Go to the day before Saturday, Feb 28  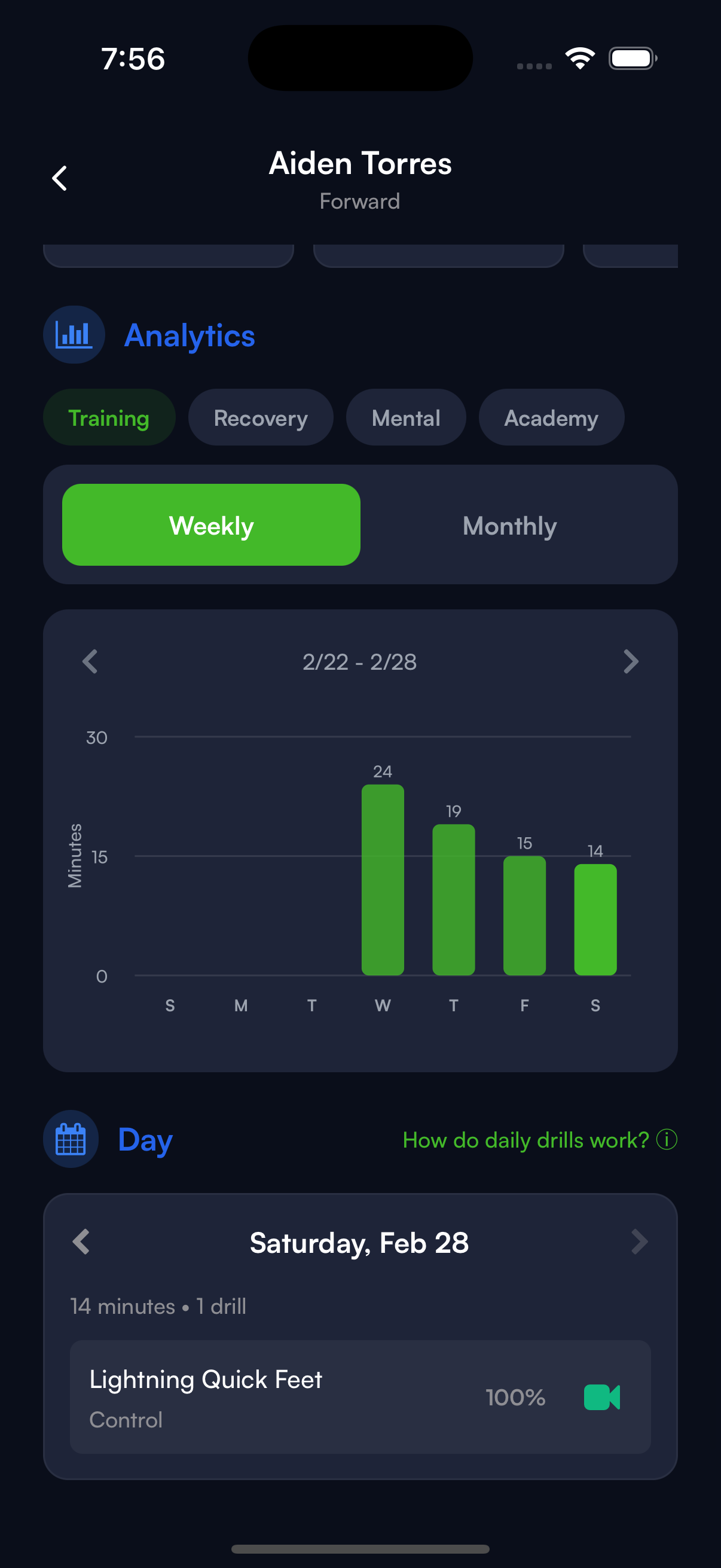(x=81, y=1241)
